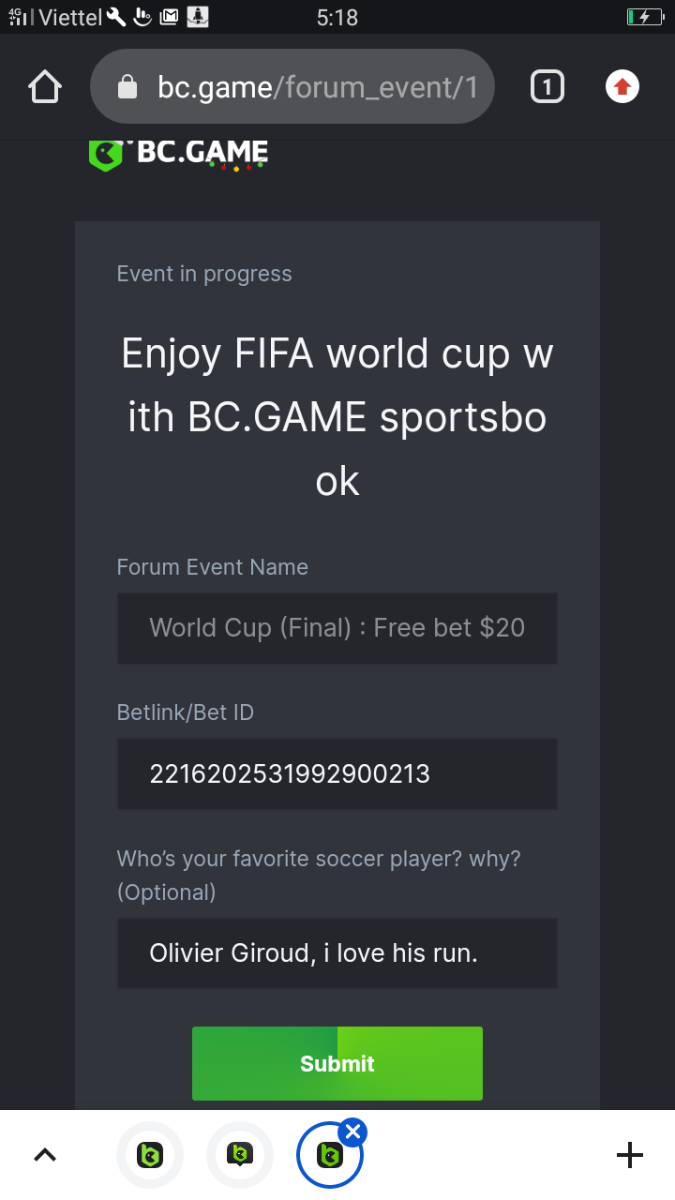Tap the red update arrow icon
Viewport: 675px width, 1200px height.
[x=622, y=87]
